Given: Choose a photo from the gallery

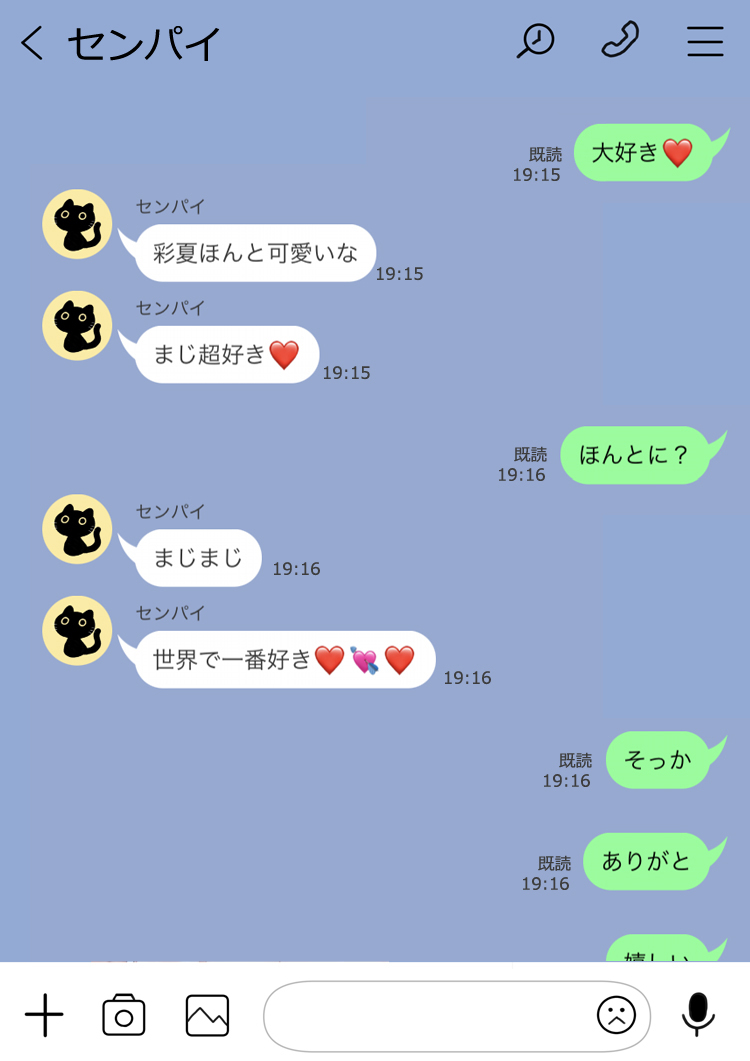Looking at the screenshot, I should pos(207,1016).
